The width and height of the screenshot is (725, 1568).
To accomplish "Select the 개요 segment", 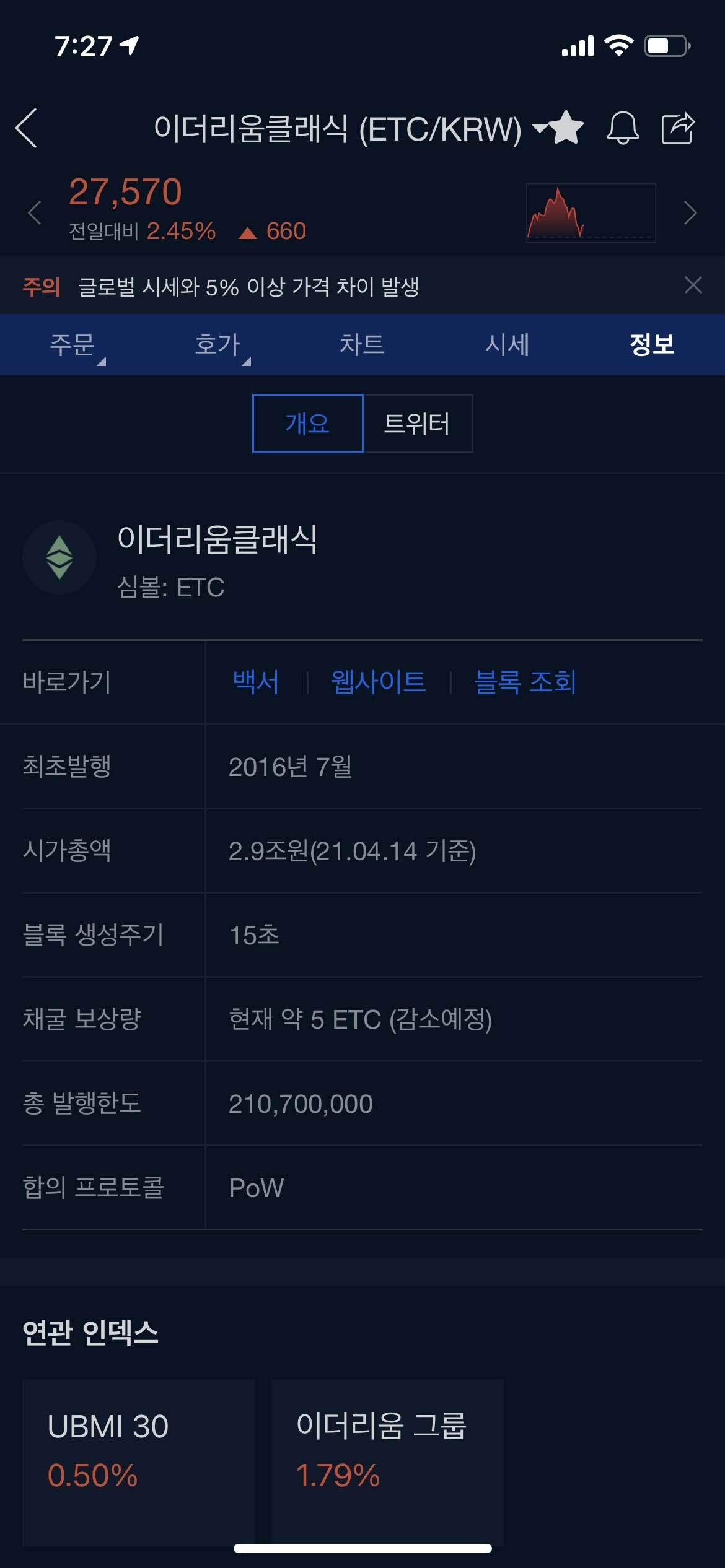I will 307,424.
